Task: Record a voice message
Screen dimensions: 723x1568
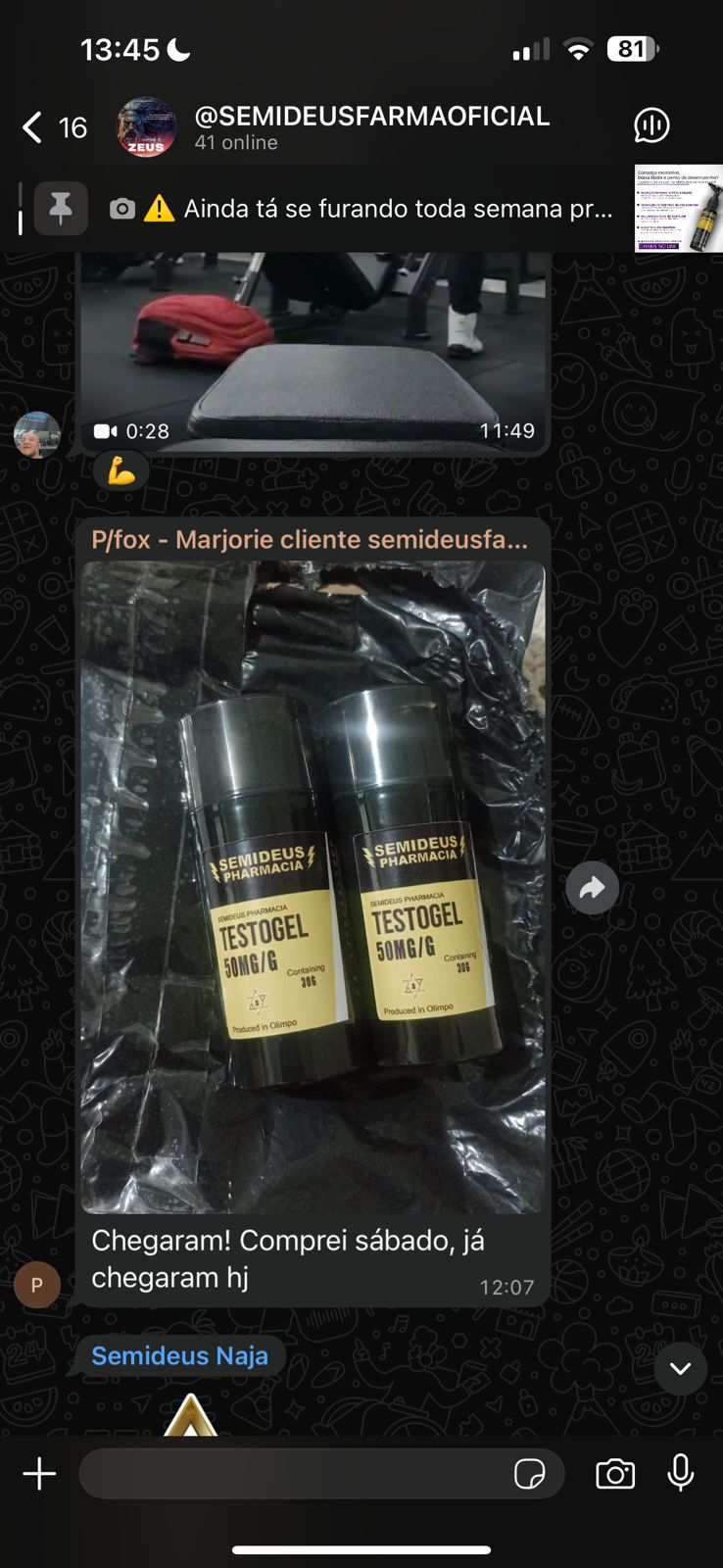Action: pyautogui.click(x=680, y=1473)
